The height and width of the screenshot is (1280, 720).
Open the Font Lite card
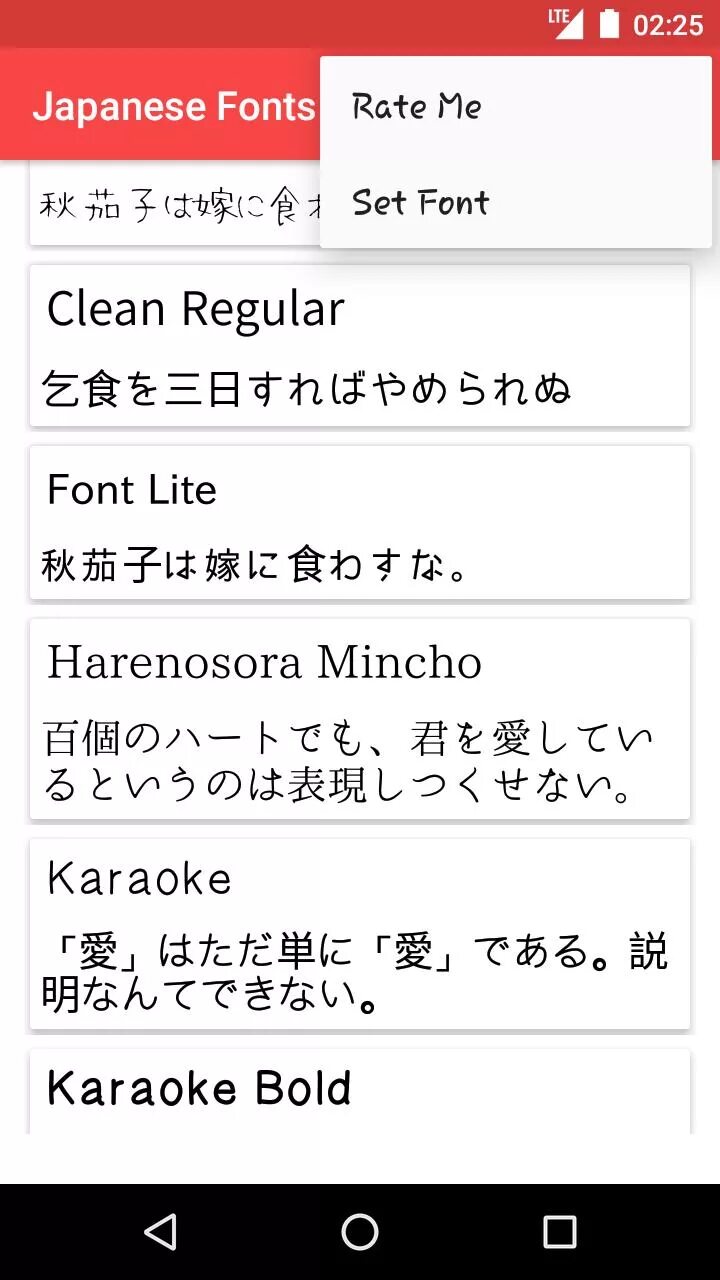(x=360, y=522)
